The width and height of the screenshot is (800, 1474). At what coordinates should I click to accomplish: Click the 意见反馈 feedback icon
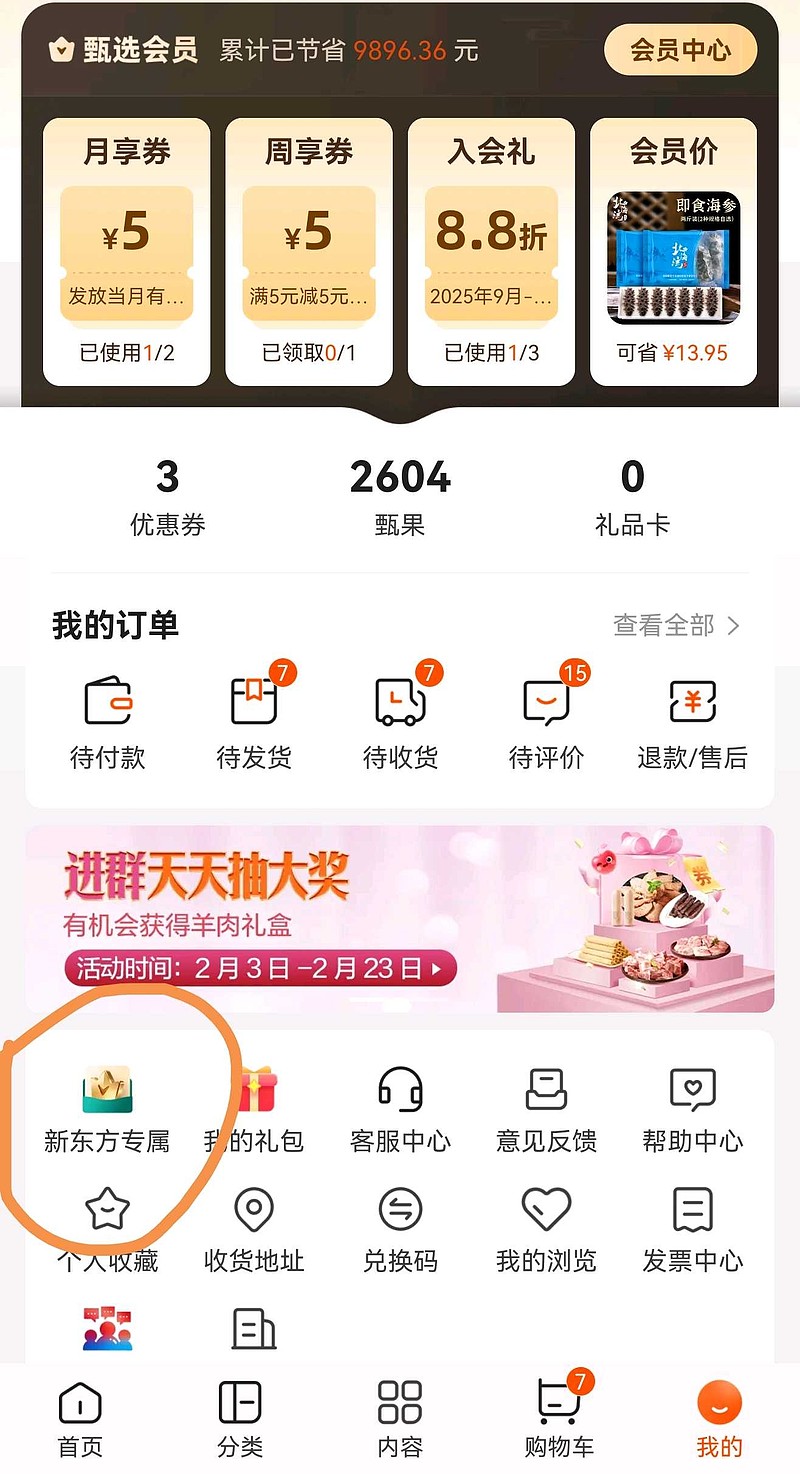click(x=546, y=1092)
